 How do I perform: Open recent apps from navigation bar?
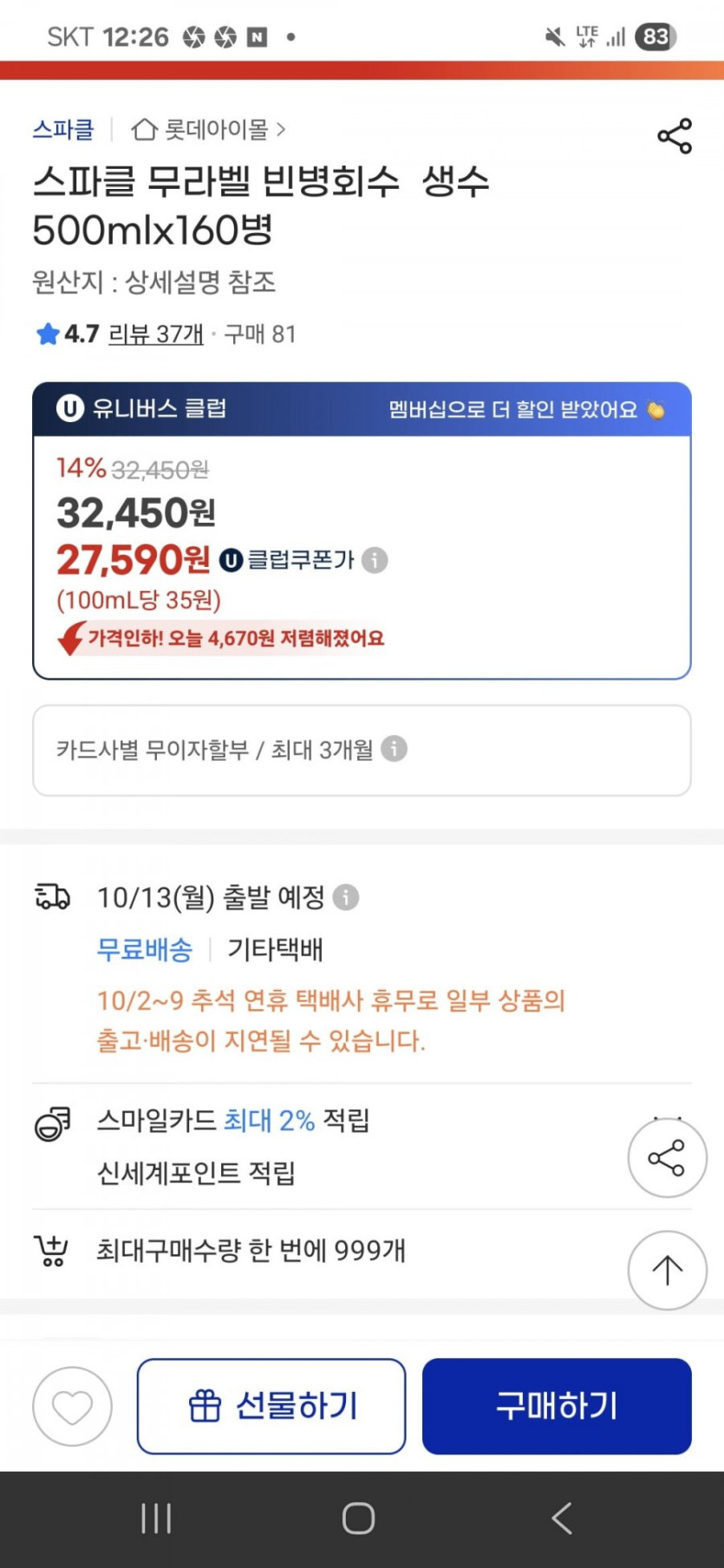(x=156, y=1519)
